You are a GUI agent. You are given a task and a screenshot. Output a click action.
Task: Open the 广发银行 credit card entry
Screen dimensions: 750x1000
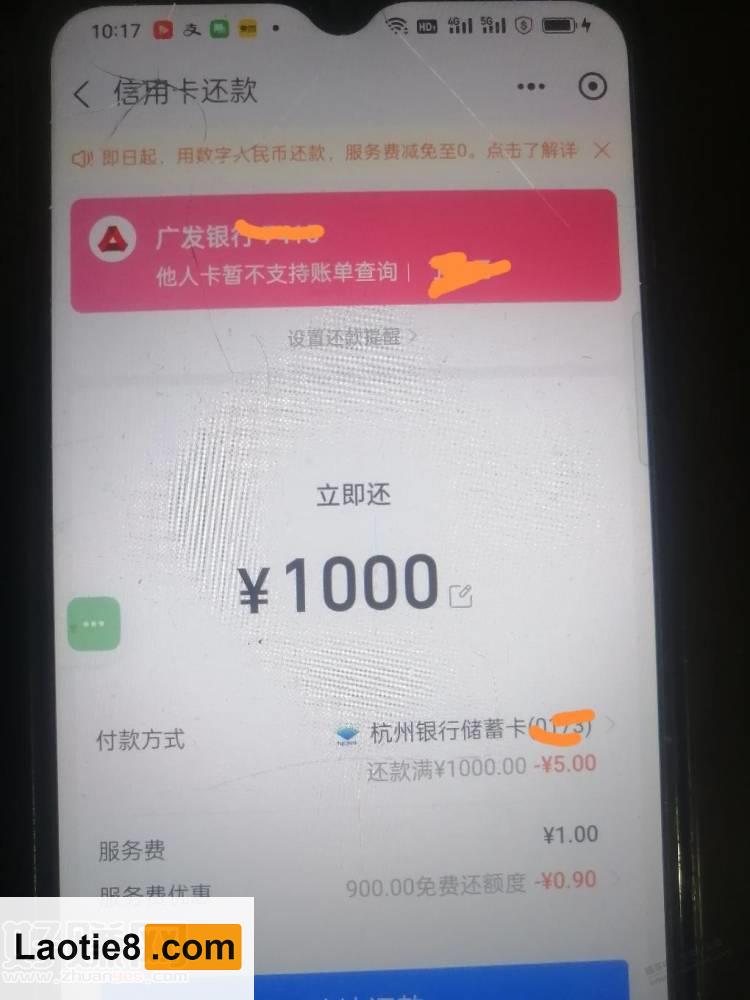tap(345, 250)
